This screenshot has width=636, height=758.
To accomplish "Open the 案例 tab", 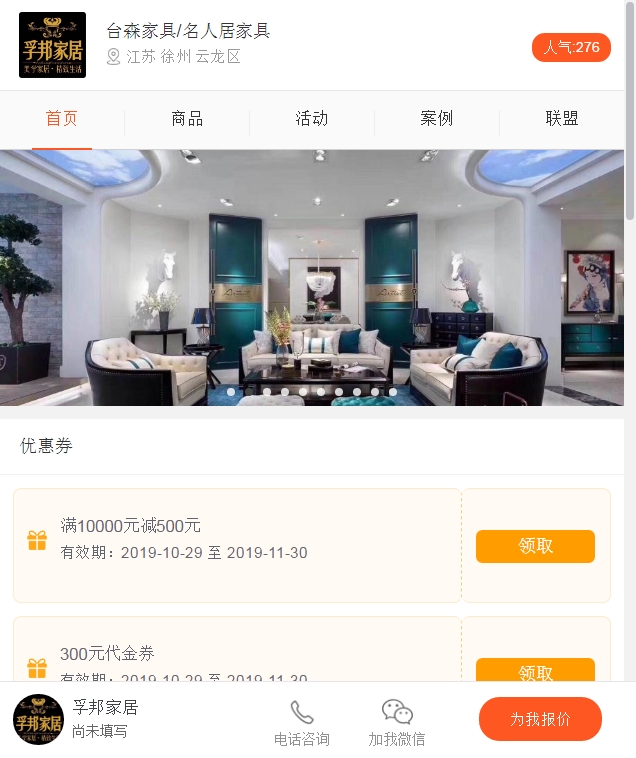I will coord(437,119).
